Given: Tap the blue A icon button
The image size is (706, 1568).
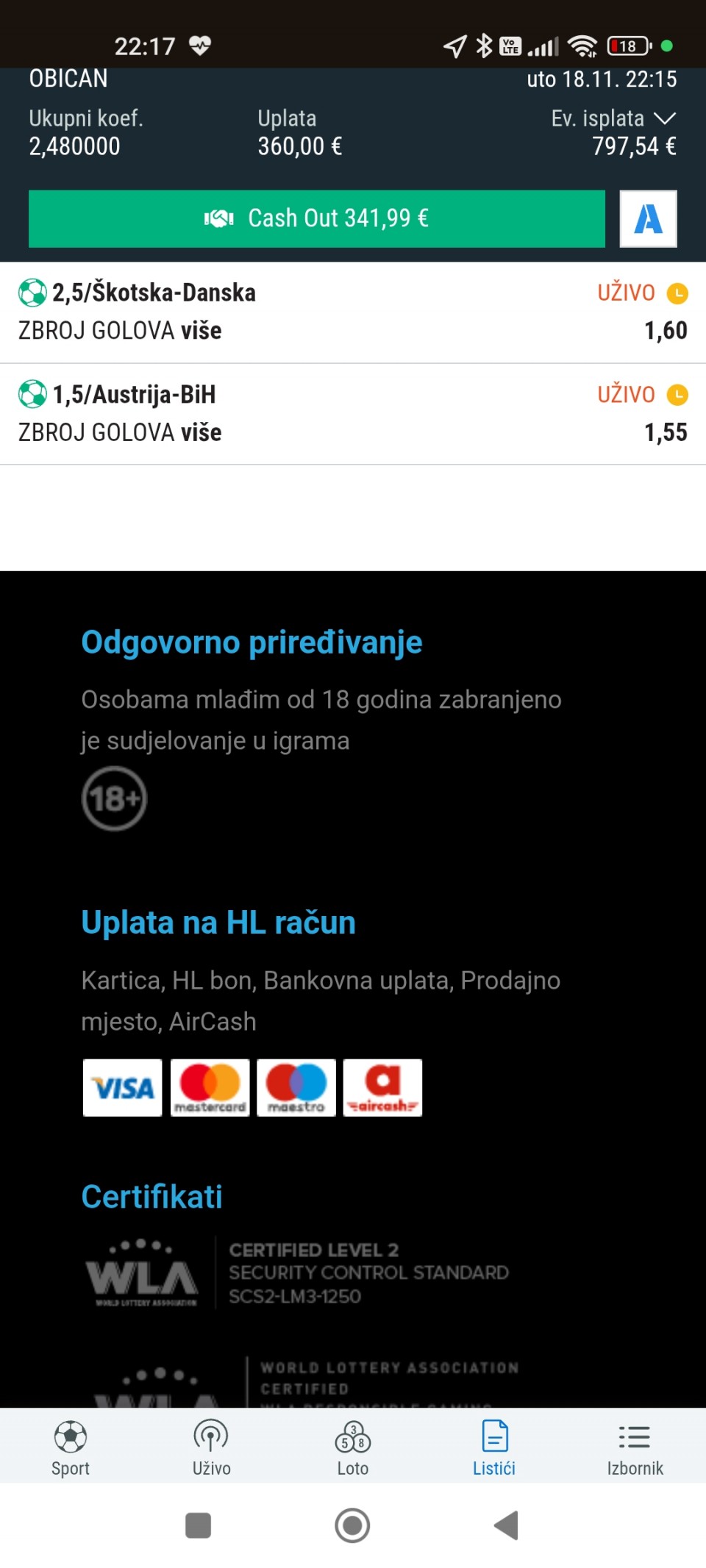Looking at the screenshot, I should pos(648,218).
